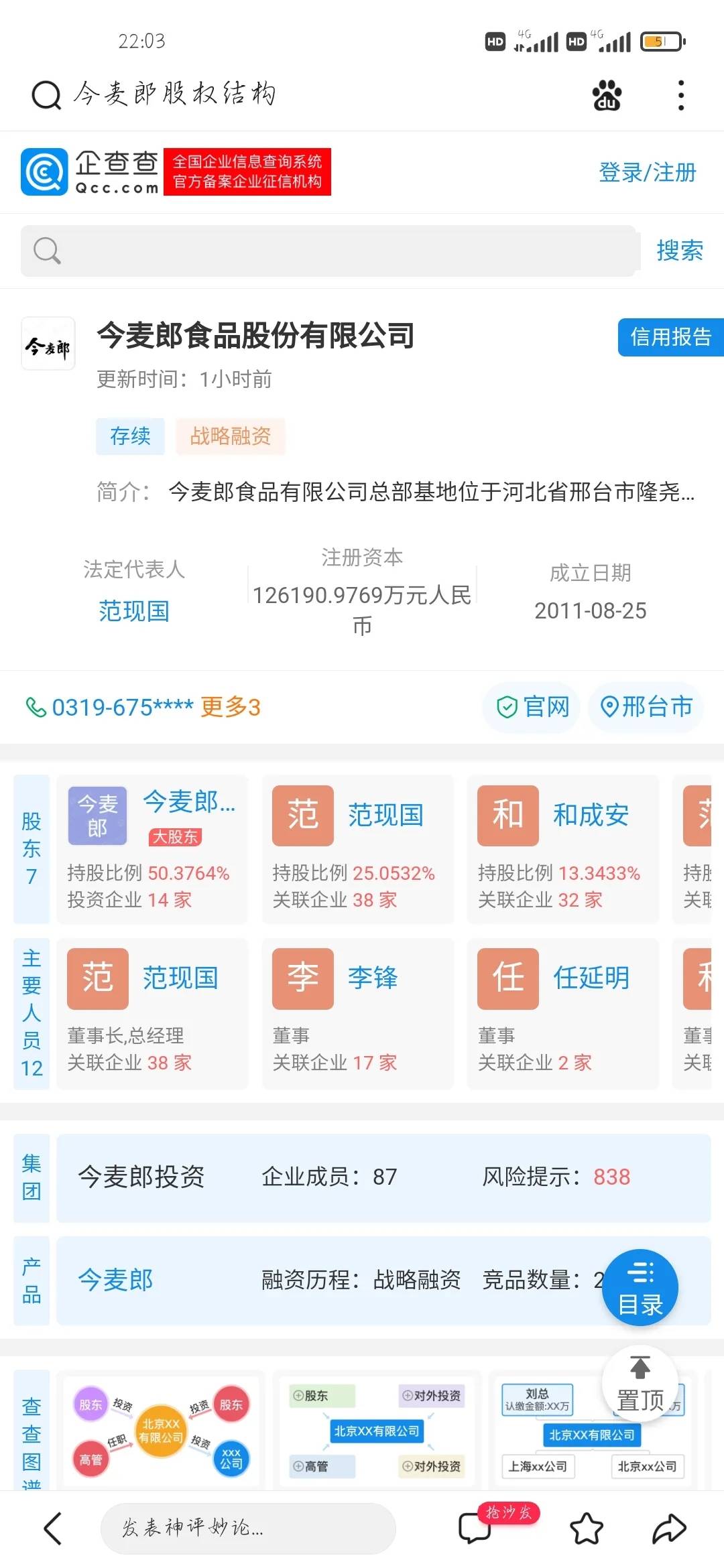Image resolution: width=724 pixels, height=1568 pixels.
Task: Bookmark this page with the star icon
Action: tap(587, 1529)
